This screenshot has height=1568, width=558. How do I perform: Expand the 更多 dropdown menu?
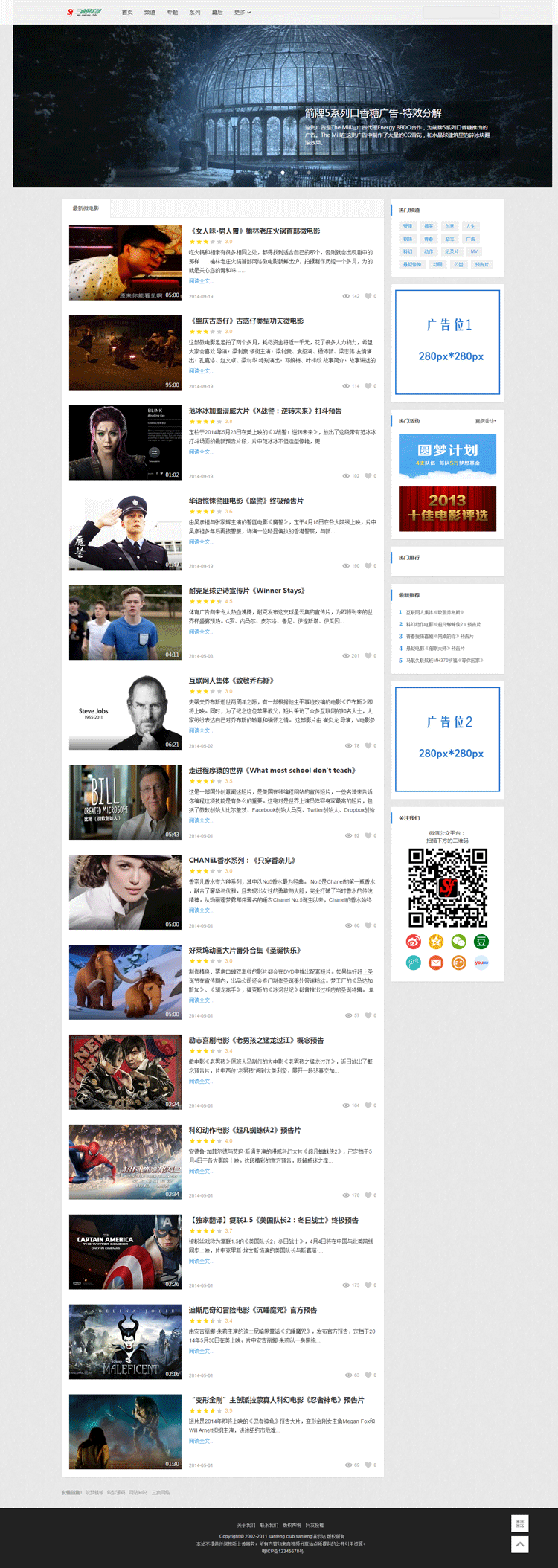(242, 13)
